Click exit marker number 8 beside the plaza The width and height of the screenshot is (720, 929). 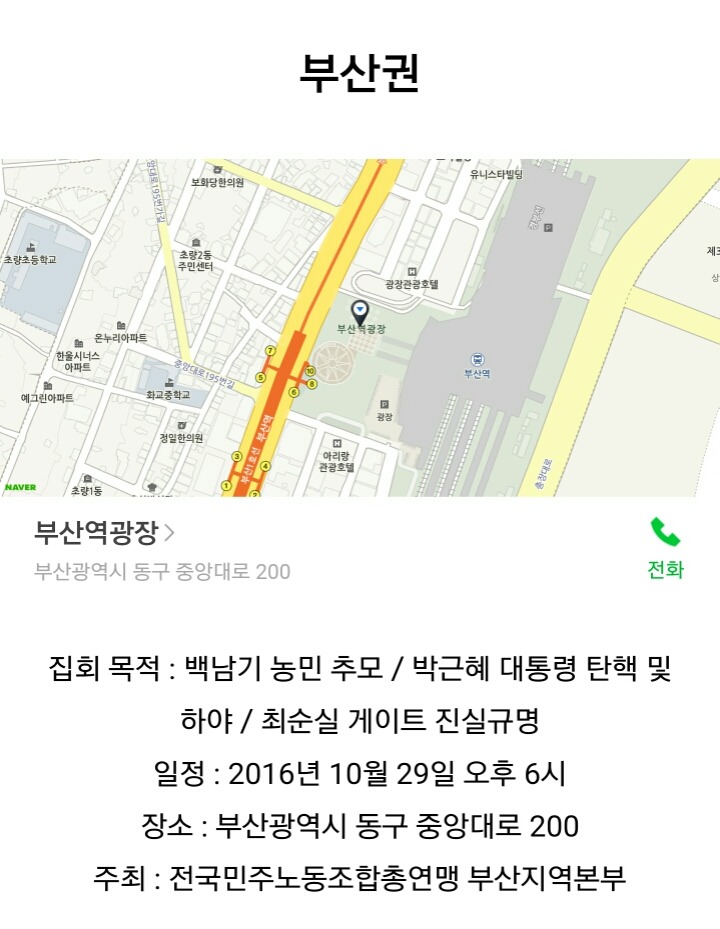pos(312,384)
